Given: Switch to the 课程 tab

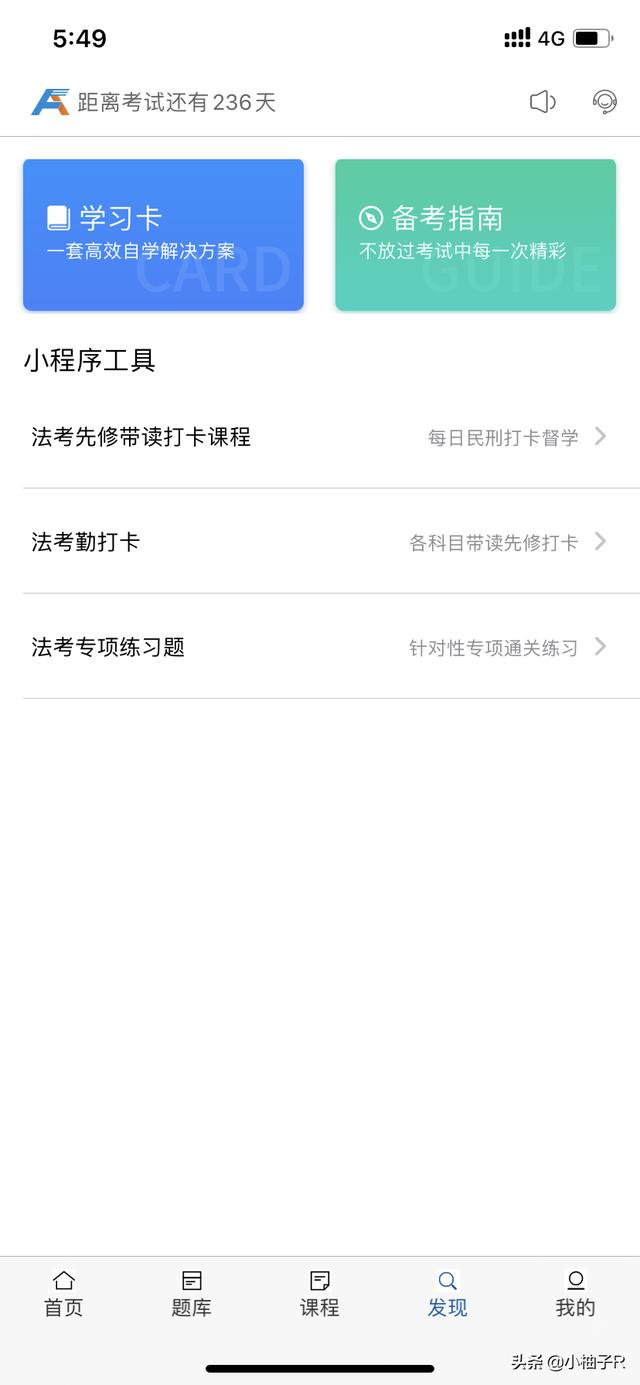Looking at the screenshot, I should point(320,1294).
